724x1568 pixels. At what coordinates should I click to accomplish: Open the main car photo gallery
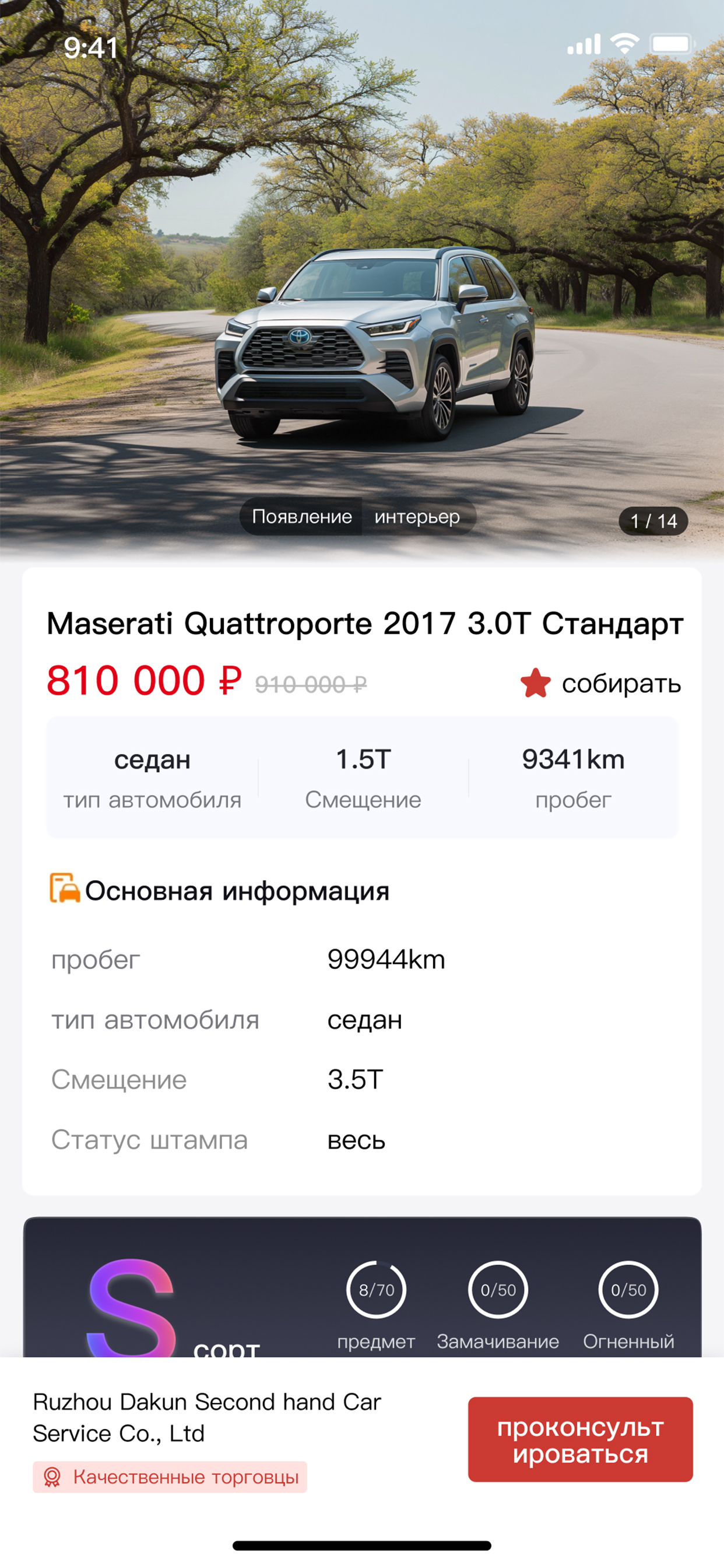tap(362, 274)
